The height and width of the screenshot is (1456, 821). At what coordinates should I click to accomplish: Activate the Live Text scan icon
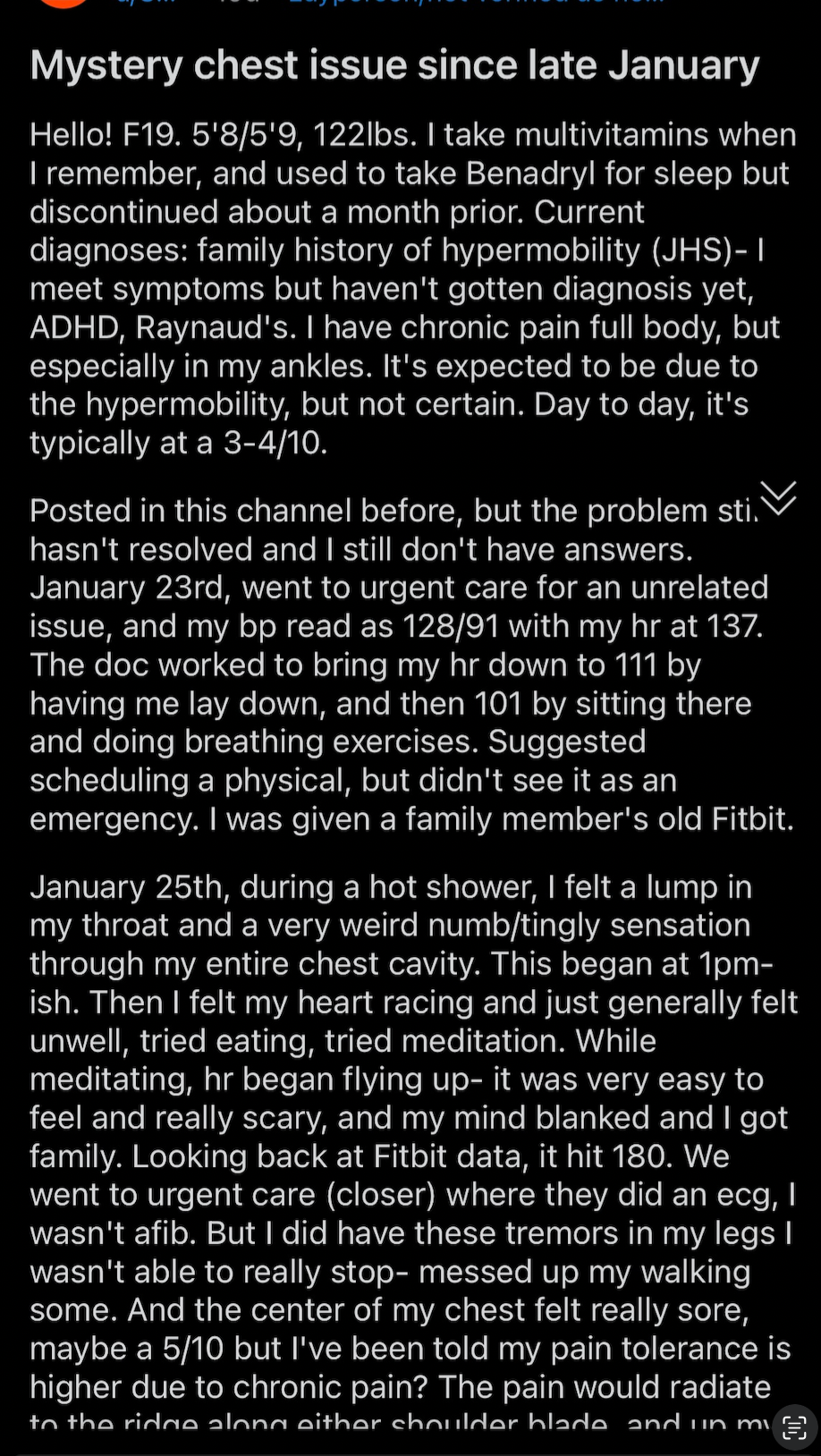(x=793, y=1427)
